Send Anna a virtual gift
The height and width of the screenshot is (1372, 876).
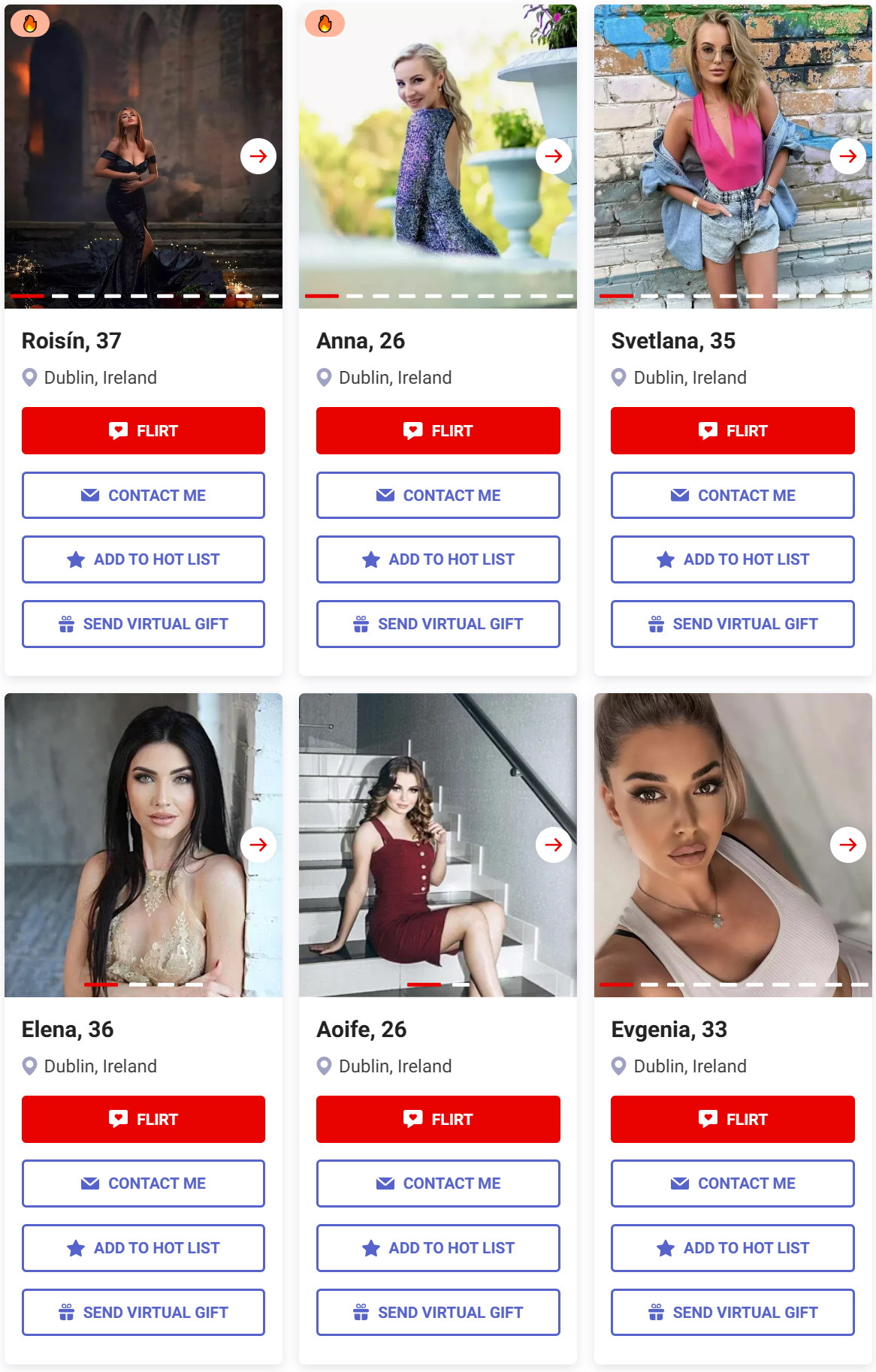(x=438, y=624)
